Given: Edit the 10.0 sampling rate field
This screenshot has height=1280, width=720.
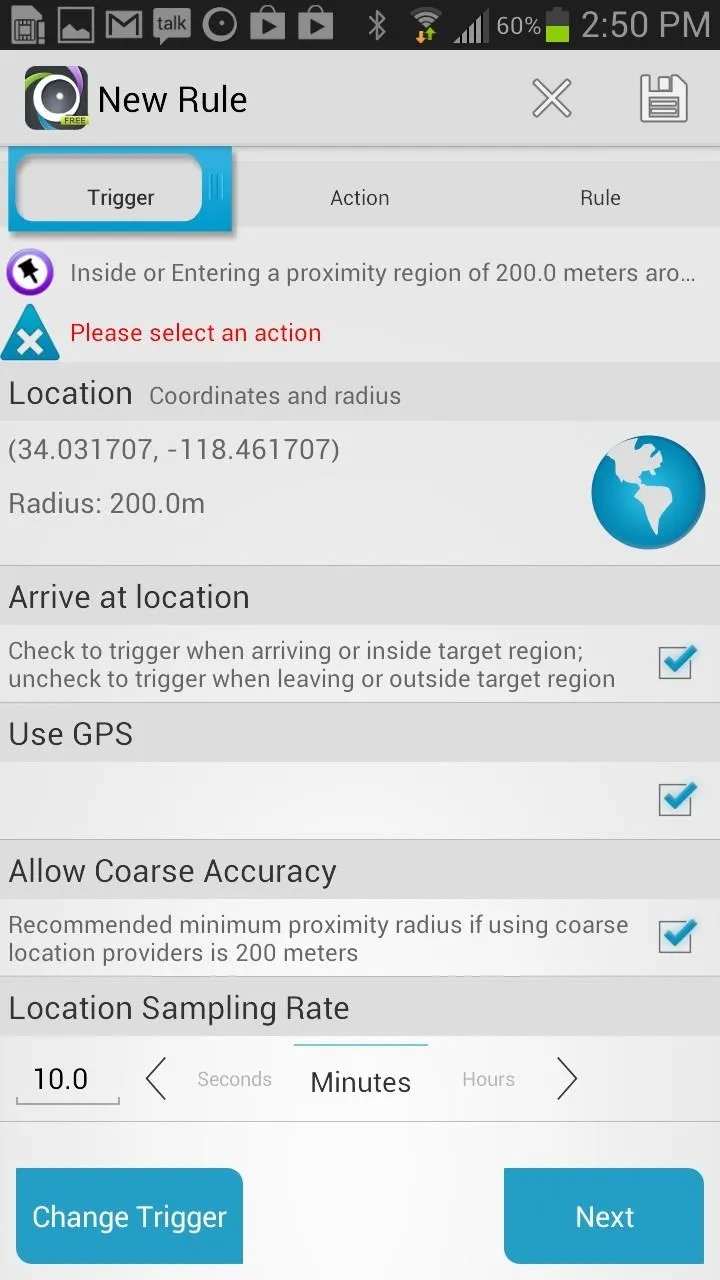Looking at the screenshot, I should [67, 1080].
